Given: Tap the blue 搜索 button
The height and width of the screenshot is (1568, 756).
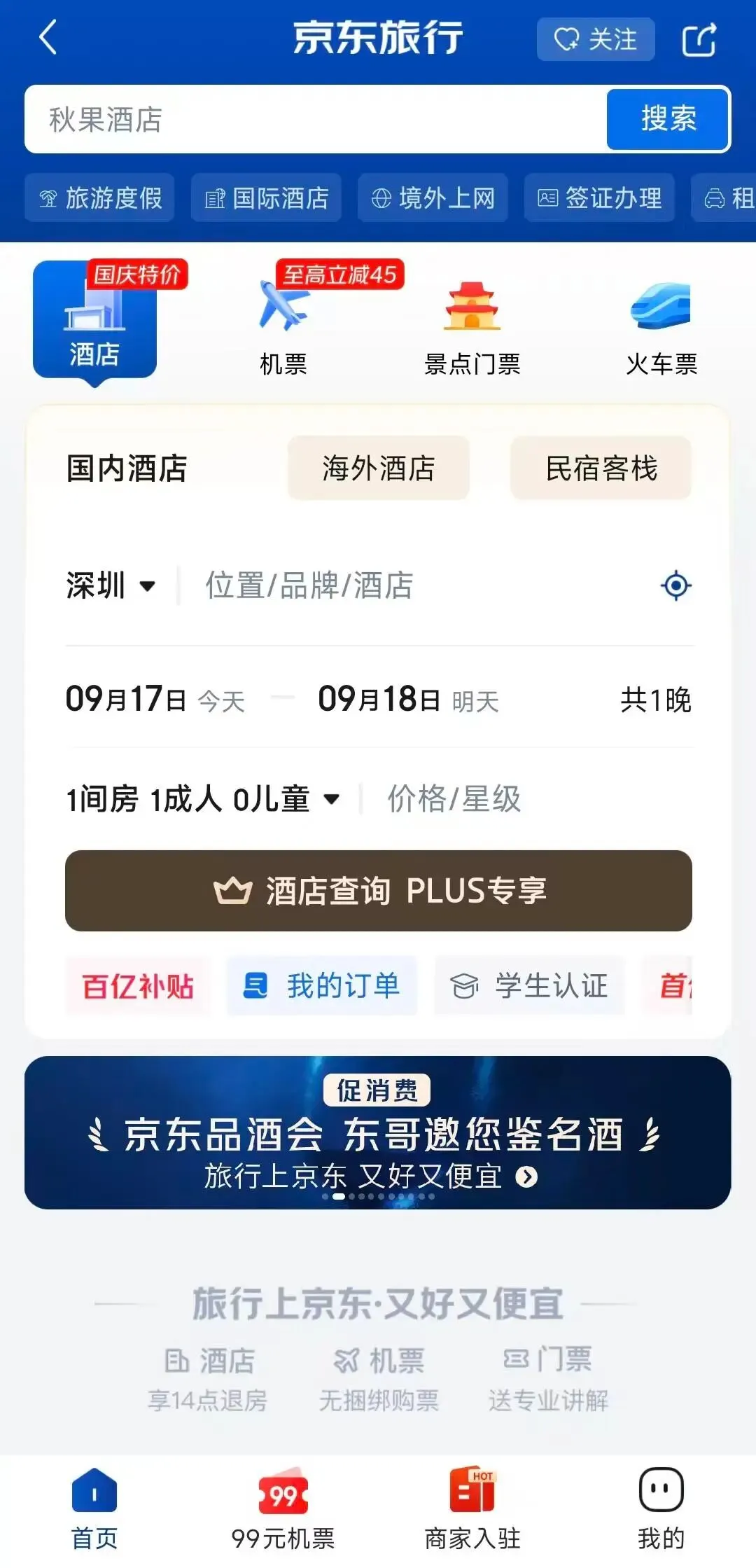Looking at the screenshot, I should [668, 119].
